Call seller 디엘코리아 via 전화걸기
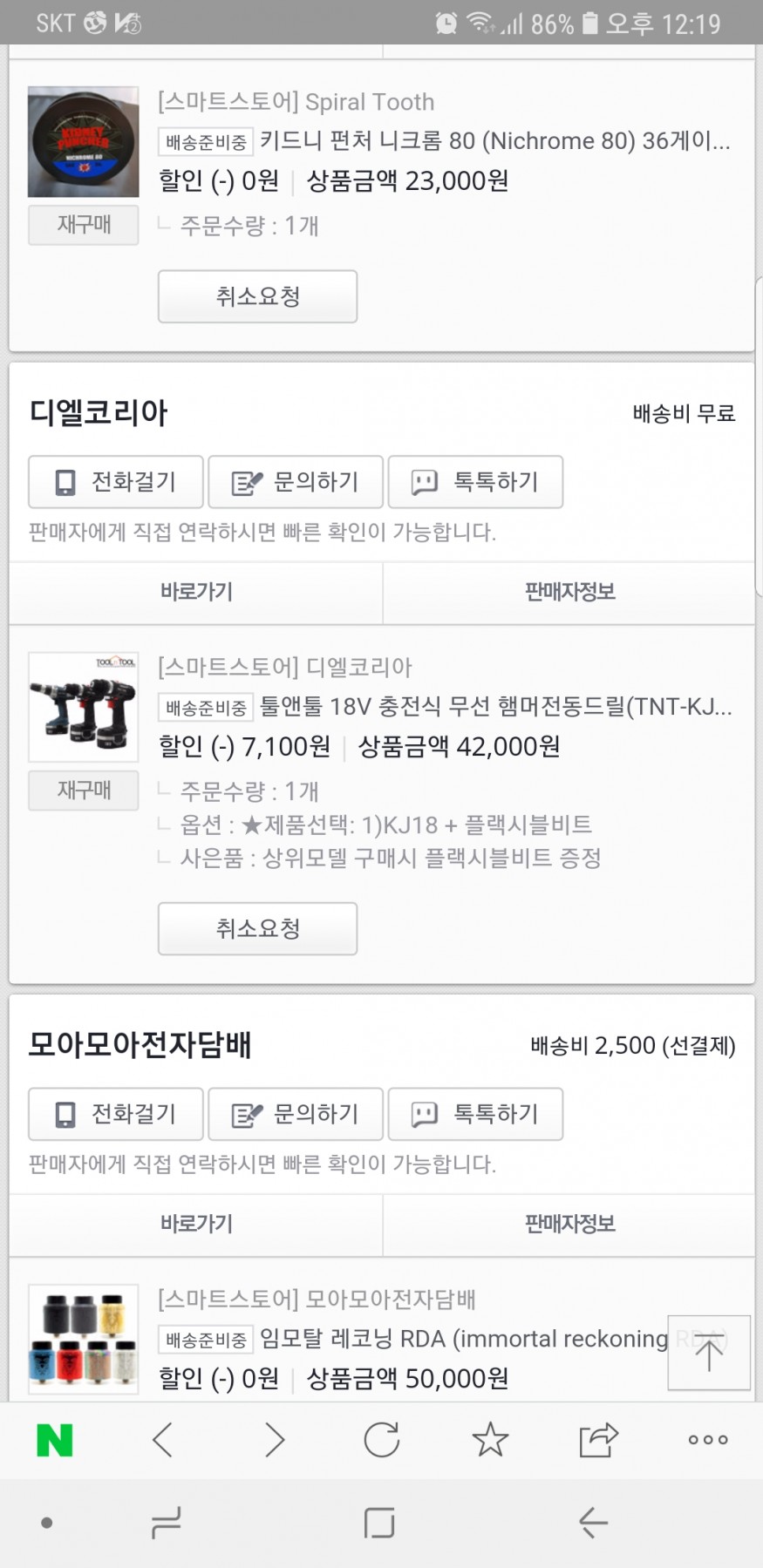The height and width of the screenshot is (1568, 763). pyautogui.click(x=116, y=482)
